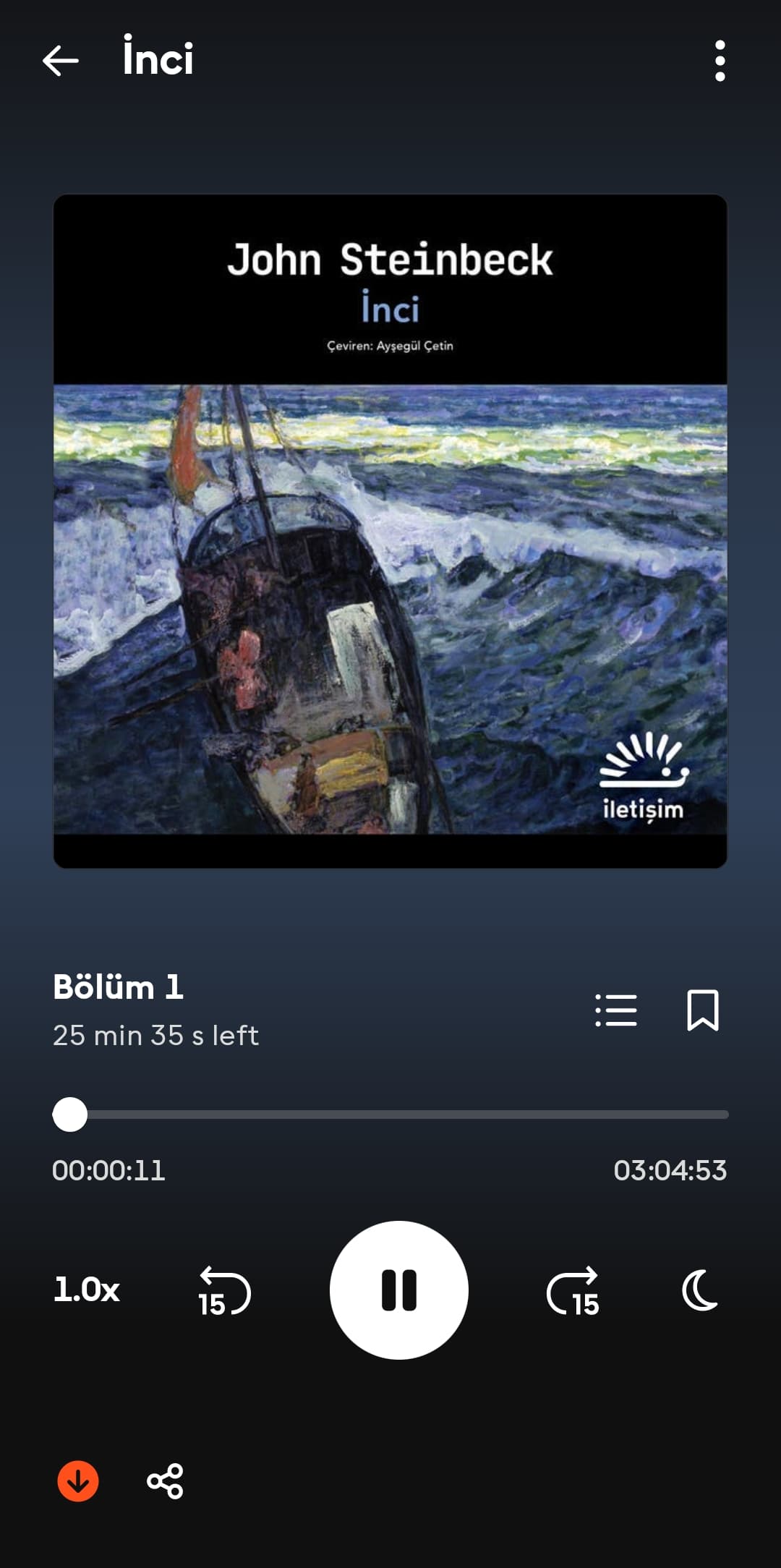Set the sleep timer moon icon
The image size is (781, 1568).
[700, 1290]
